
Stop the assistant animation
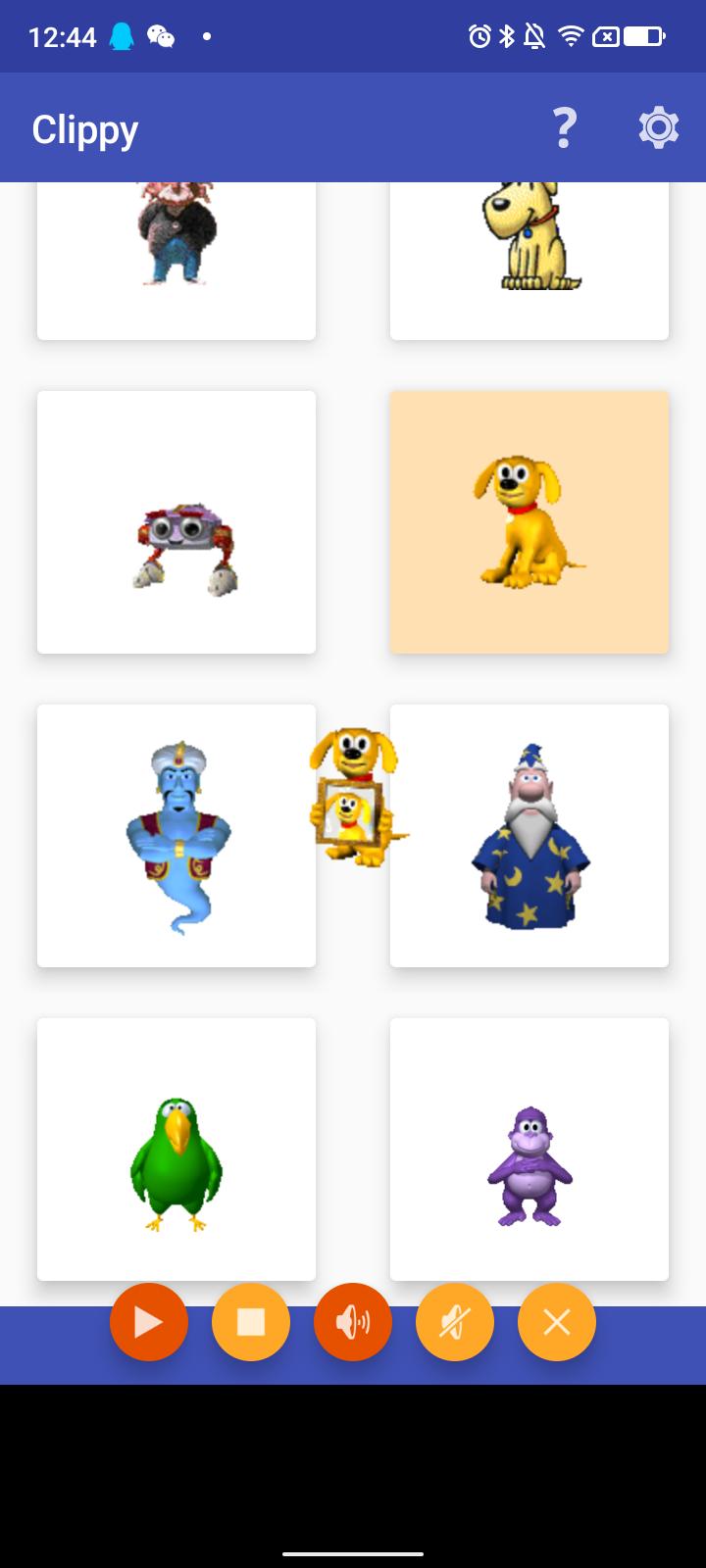pos(251,1322)
